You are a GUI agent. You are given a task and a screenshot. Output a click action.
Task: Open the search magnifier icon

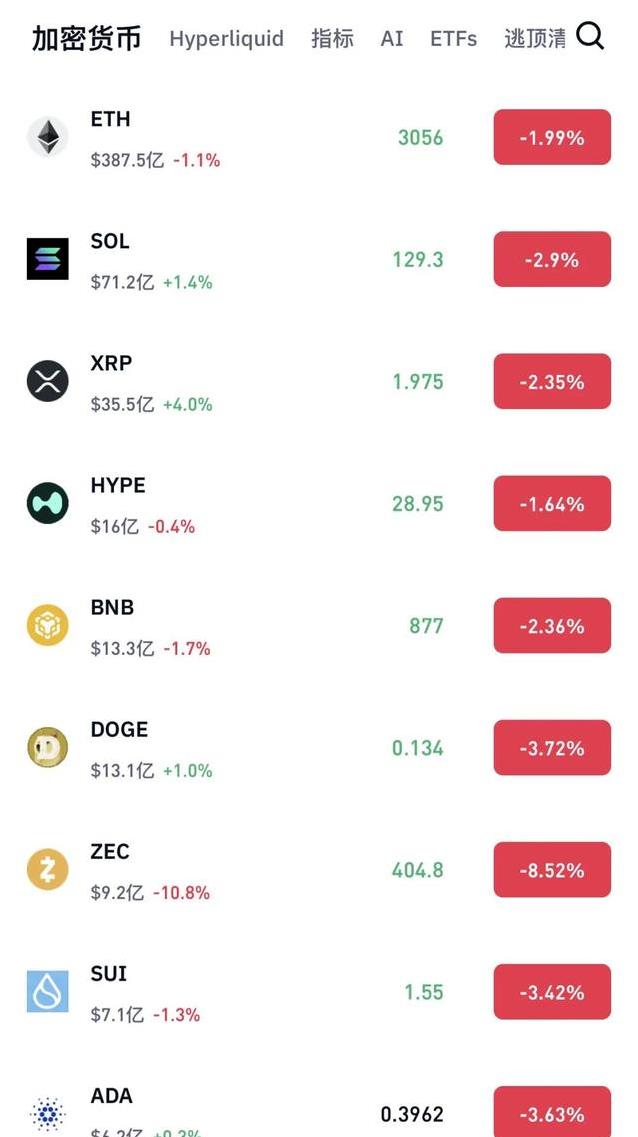pos(591,37)
